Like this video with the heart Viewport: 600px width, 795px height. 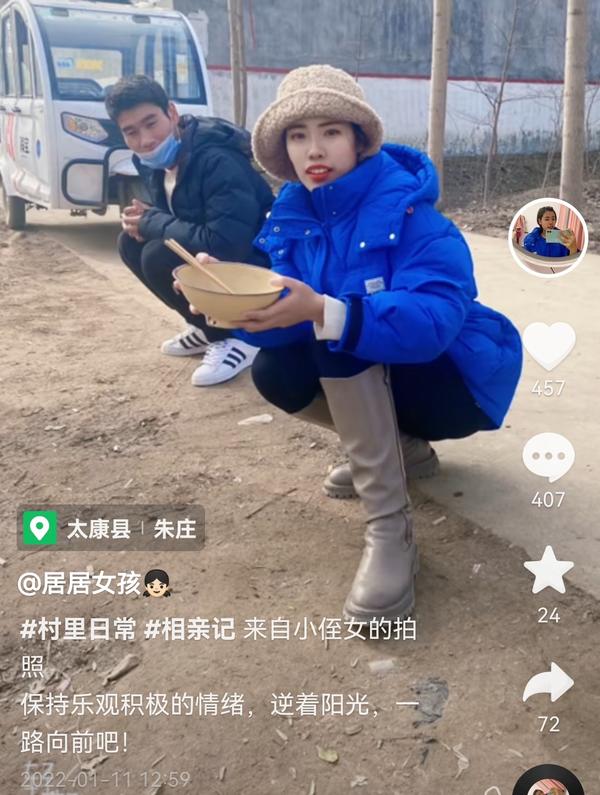(x=549, y=346)
